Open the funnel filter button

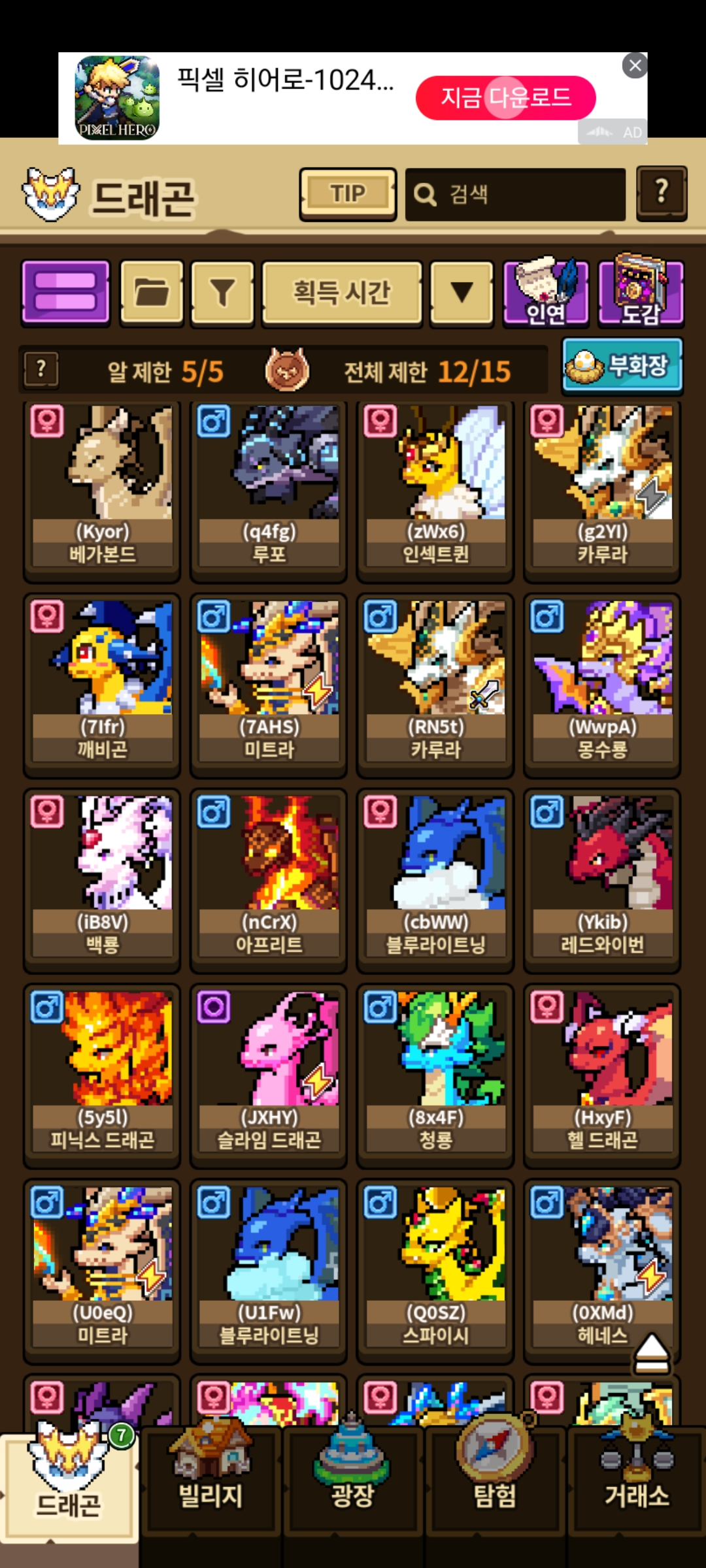(x=222, y=292)
